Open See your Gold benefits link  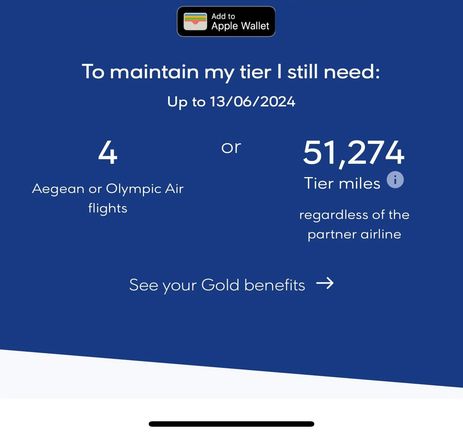(231, 285)
